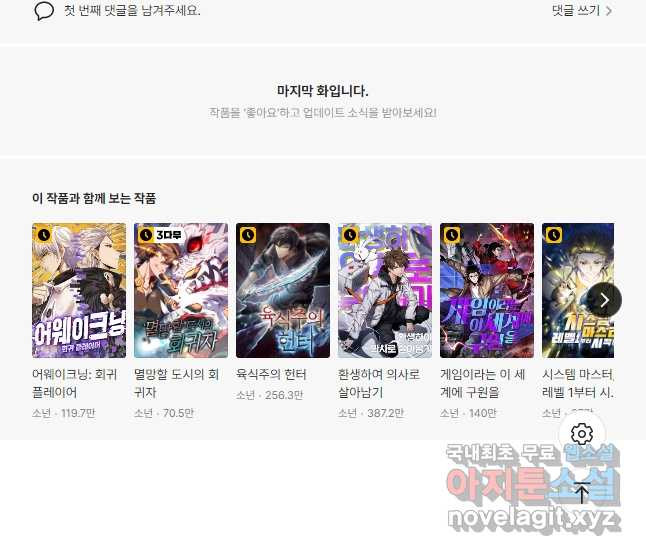Open 시스템 마스터, 레벨 1부터 card
This screenshot has width=646, height=556.
[578, 321]
